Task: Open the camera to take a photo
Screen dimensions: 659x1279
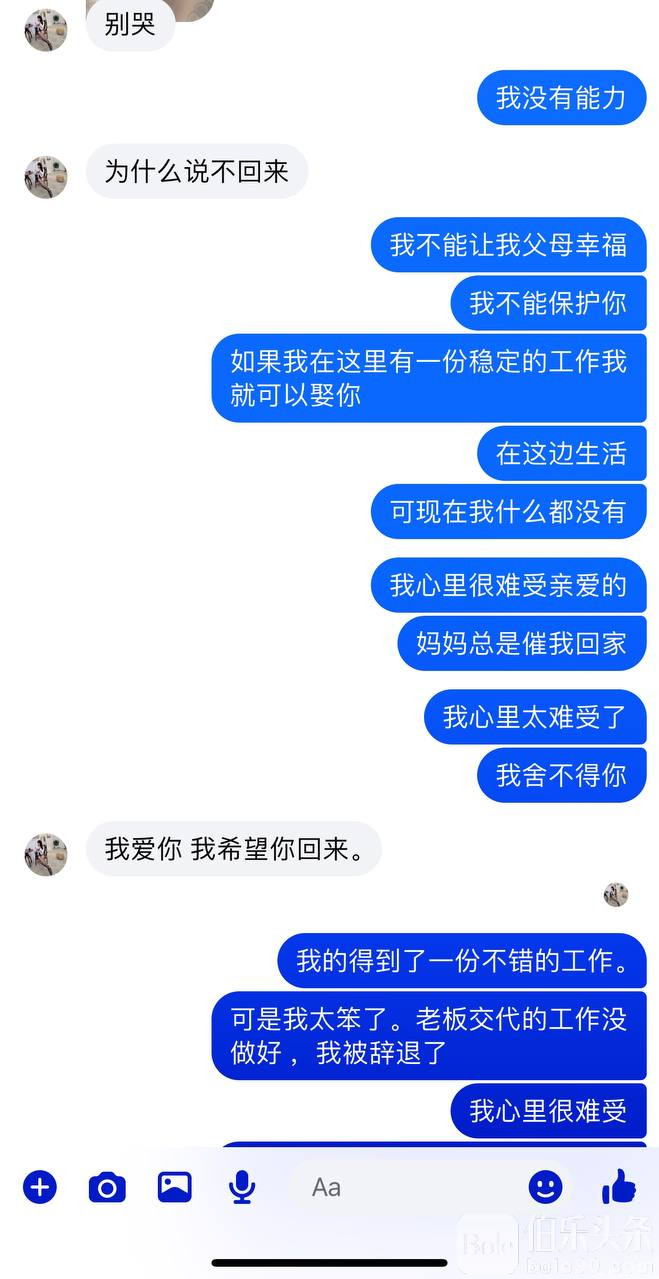Action: [107, 1187]
